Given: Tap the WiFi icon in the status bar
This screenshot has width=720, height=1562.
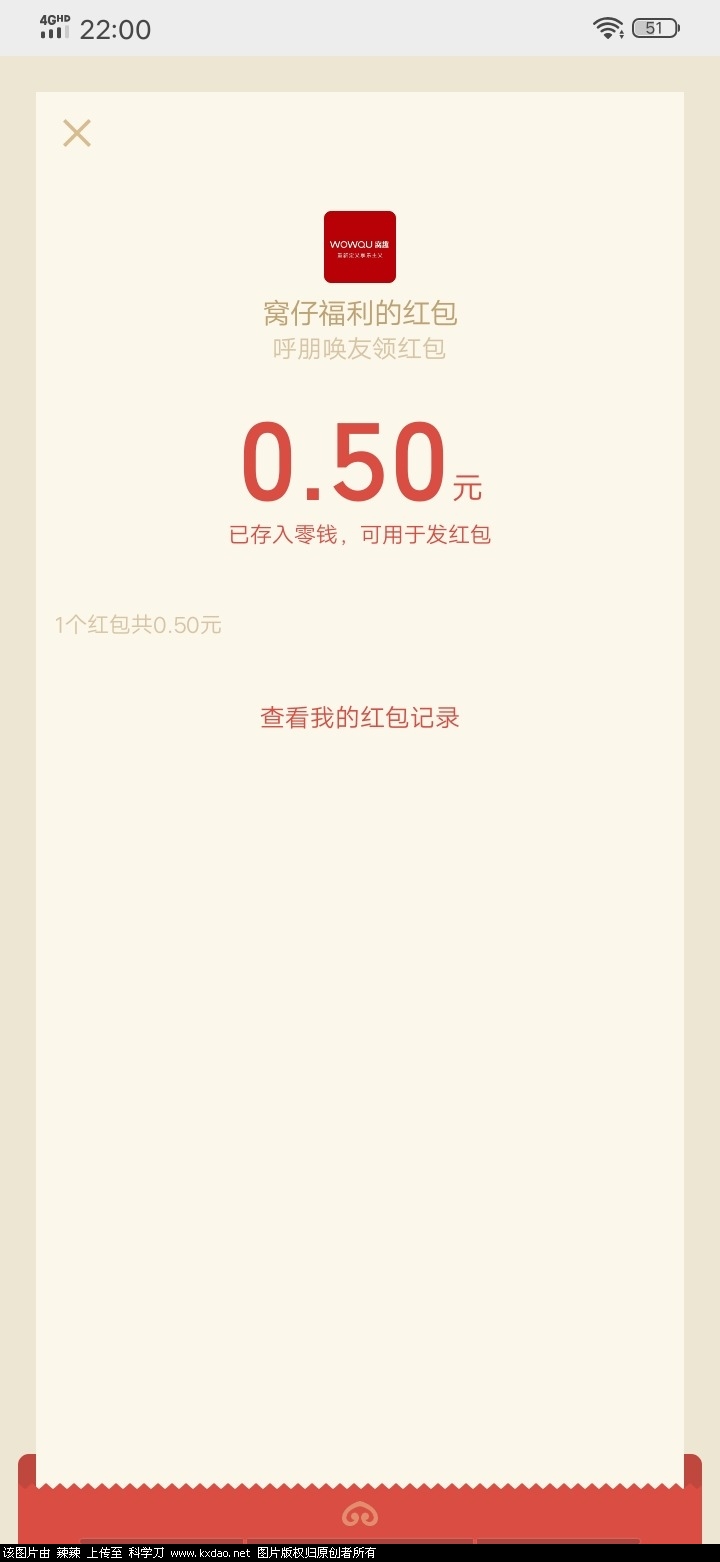Looking at the screenshot, I should tap(607, 27).
